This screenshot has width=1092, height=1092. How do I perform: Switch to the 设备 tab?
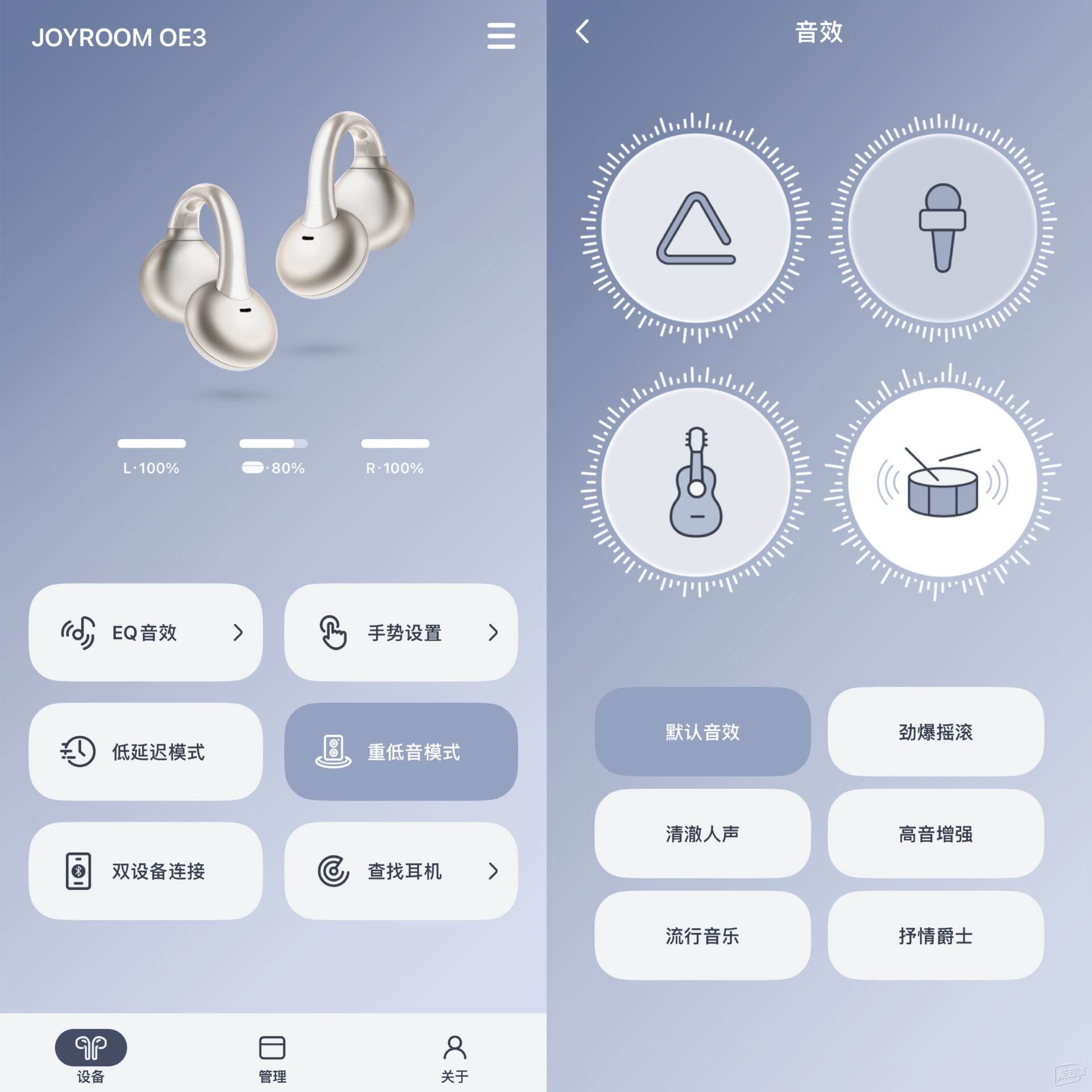(x=91, y=1055)
